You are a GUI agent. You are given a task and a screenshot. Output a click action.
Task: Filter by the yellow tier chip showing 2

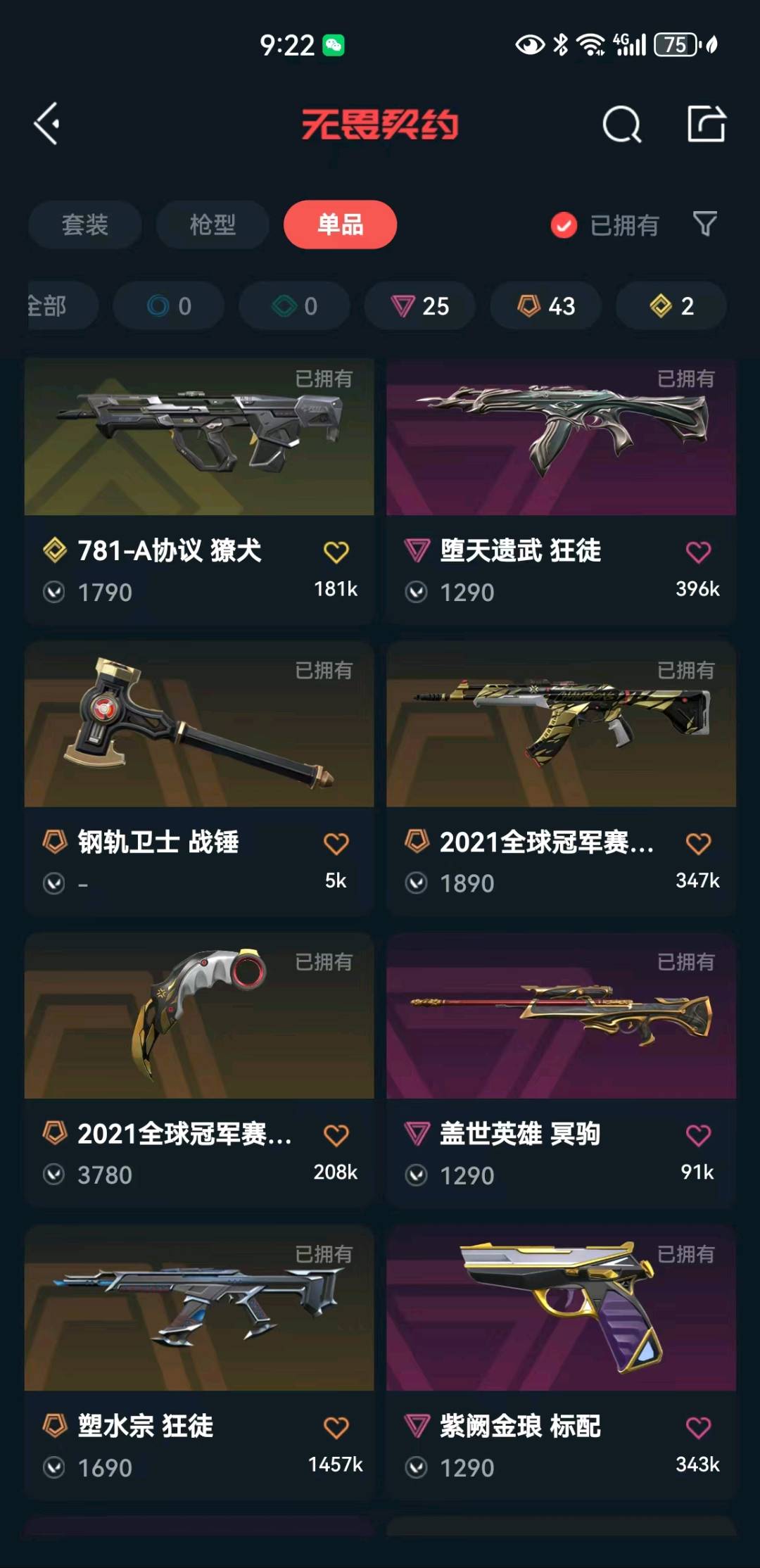tap(671, 306)
